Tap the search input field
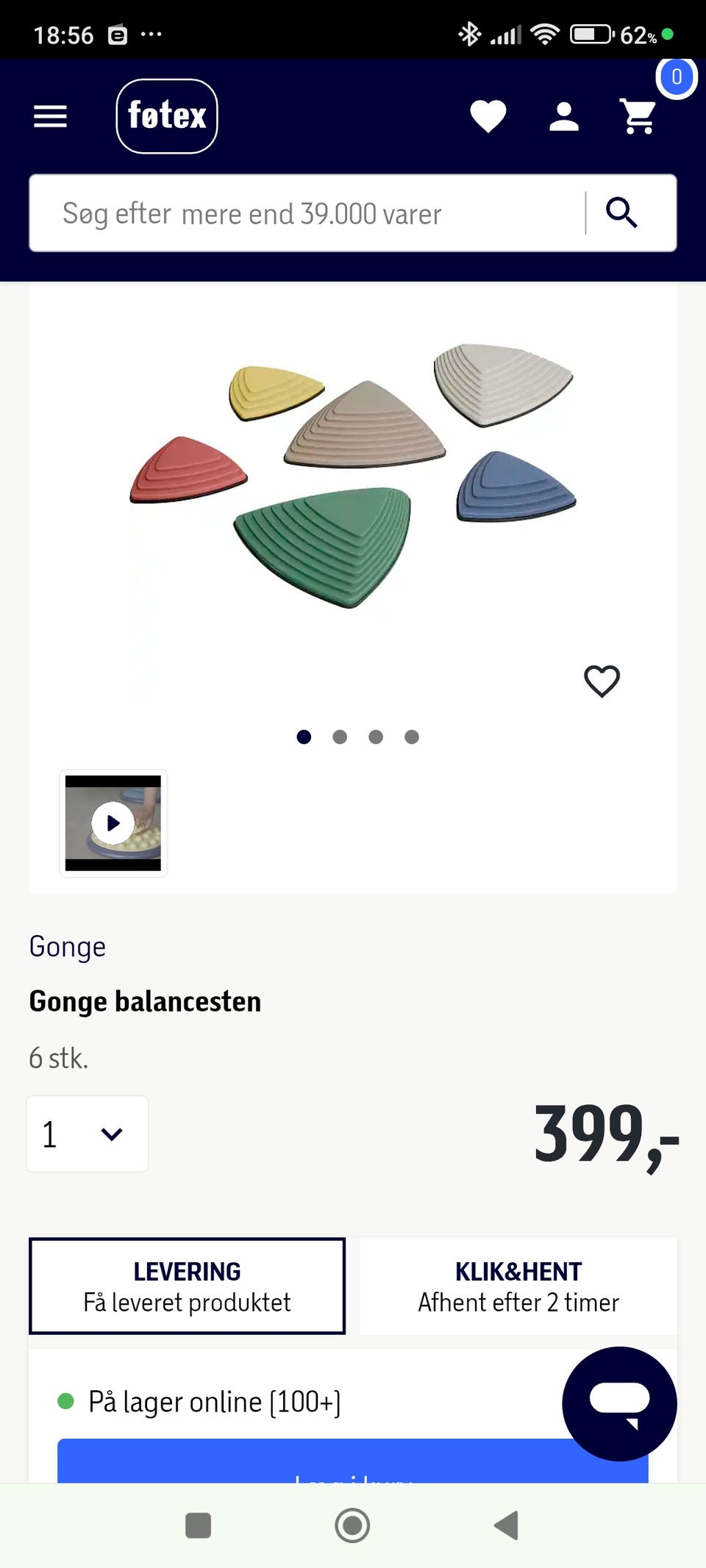 point(294,213)
